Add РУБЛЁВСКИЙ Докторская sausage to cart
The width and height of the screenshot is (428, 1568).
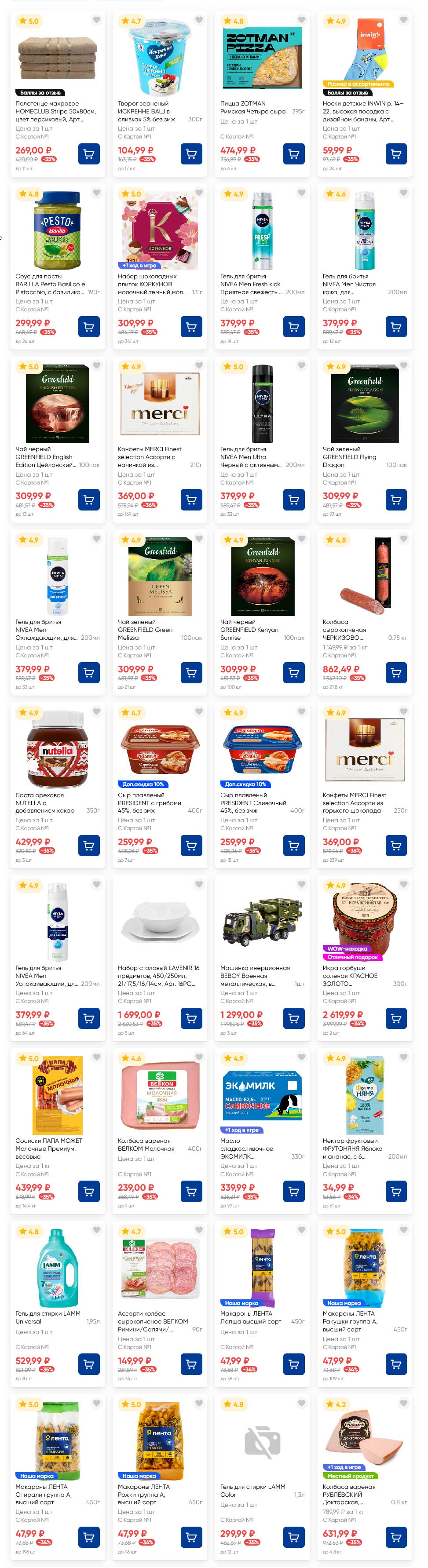[x=396, y=1537]
